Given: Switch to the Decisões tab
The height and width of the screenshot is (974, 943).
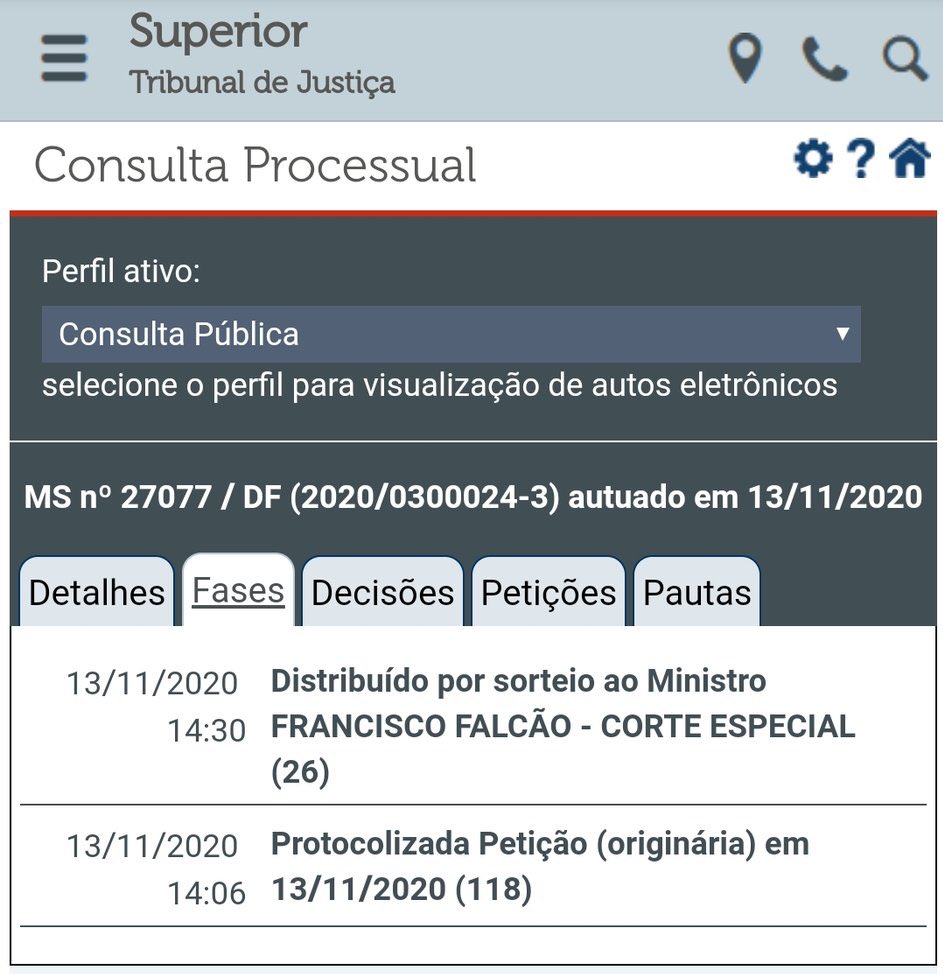Looking at the screenshot, I should coord(382,593).
